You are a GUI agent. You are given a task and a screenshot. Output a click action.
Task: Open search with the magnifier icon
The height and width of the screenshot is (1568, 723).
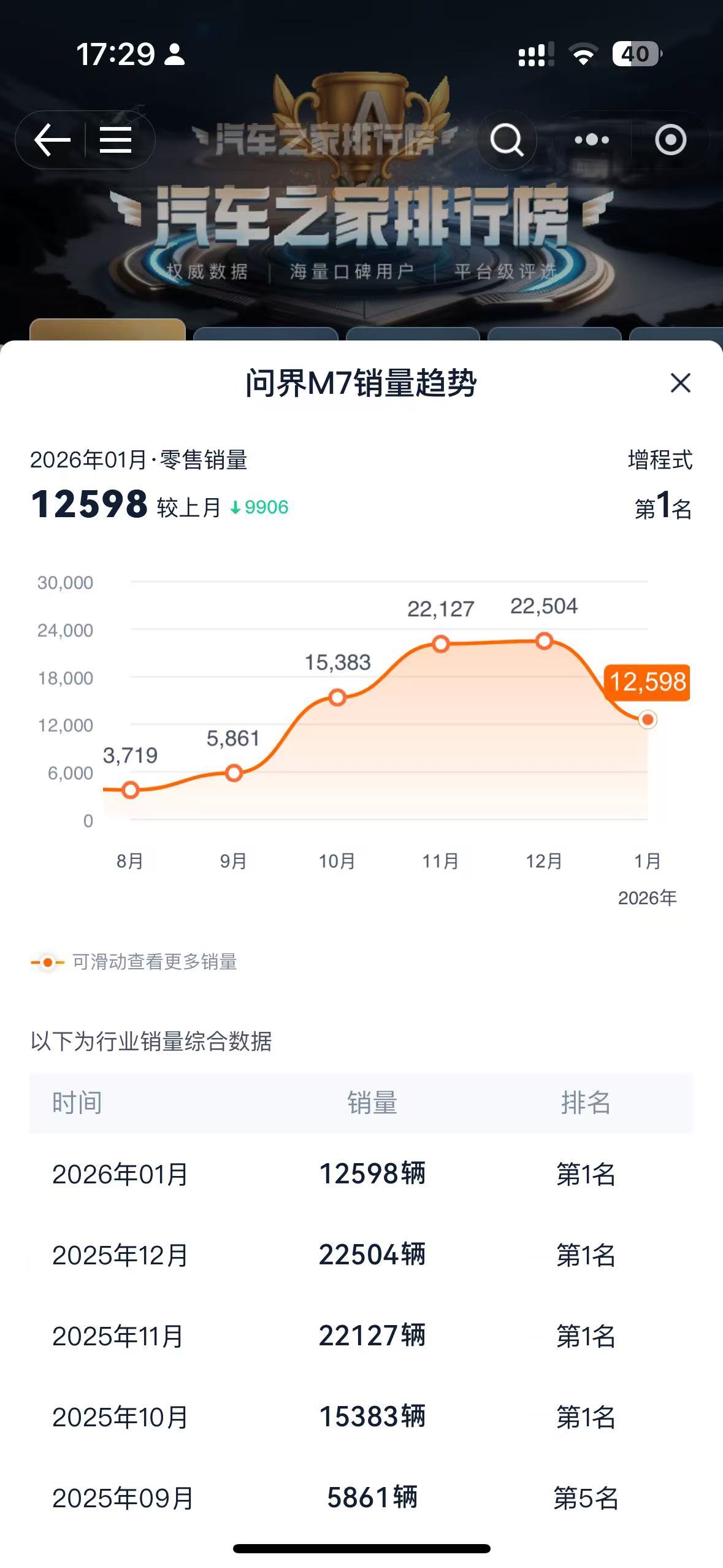coord(507,140)
